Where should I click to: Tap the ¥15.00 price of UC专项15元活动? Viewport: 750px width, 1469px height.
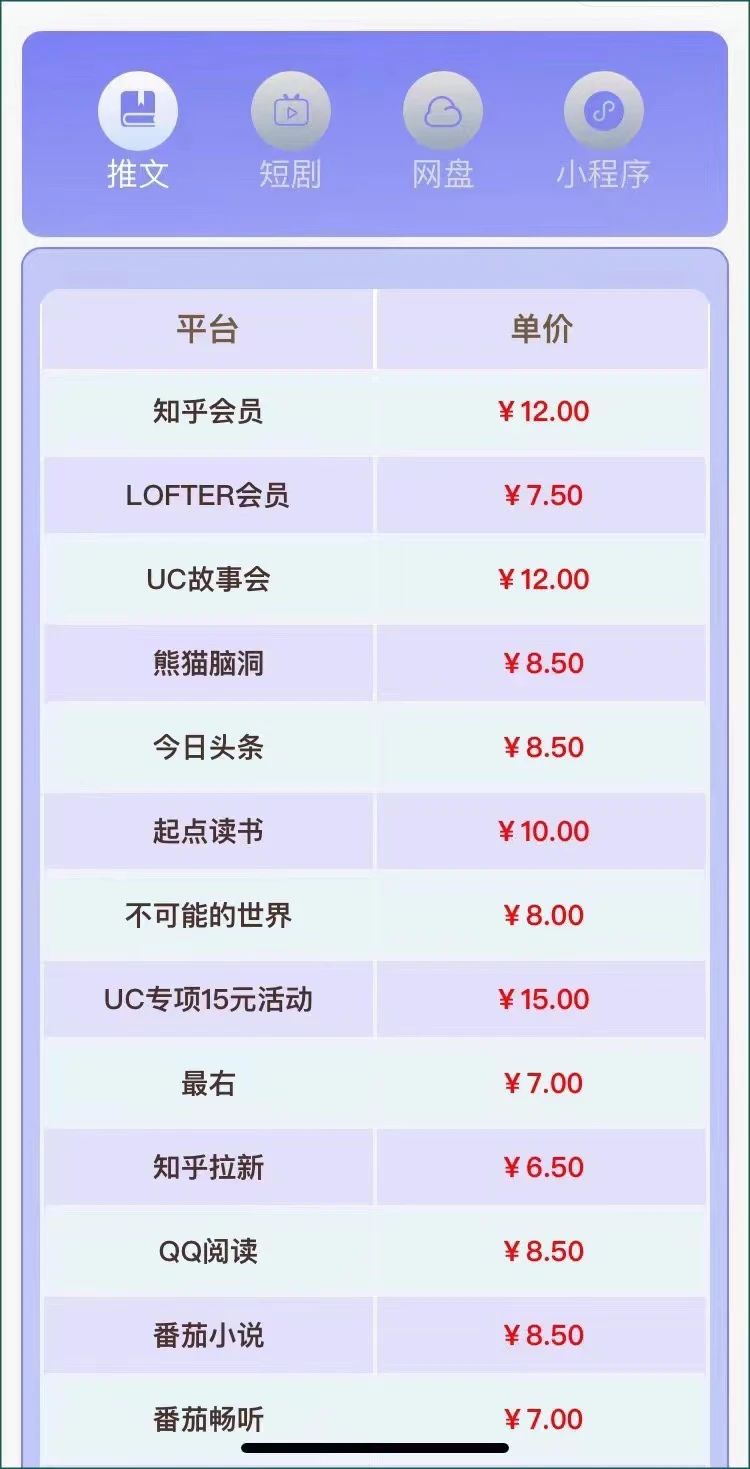click(542, 999)
